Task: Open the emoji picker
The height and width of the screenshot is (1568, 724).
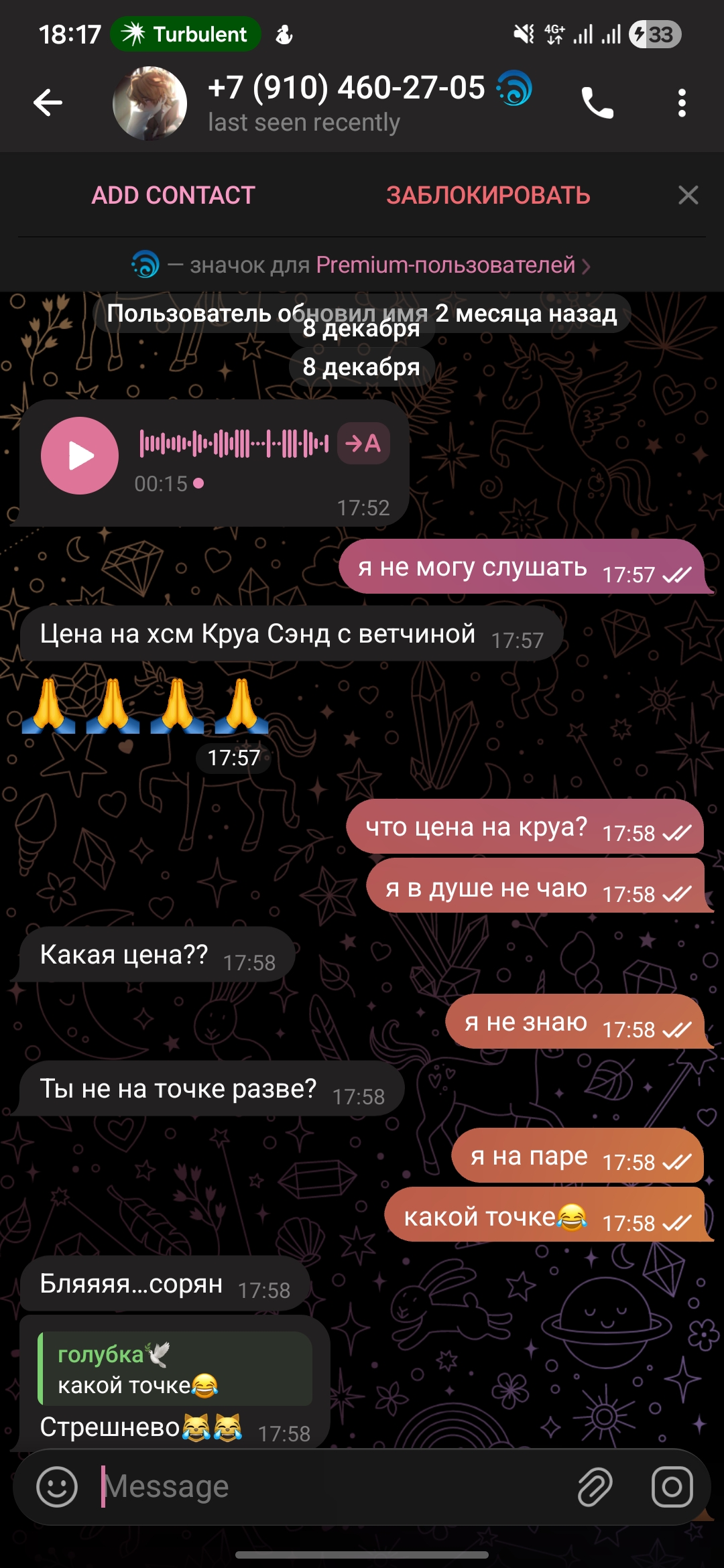Action: coord(56,1486)
